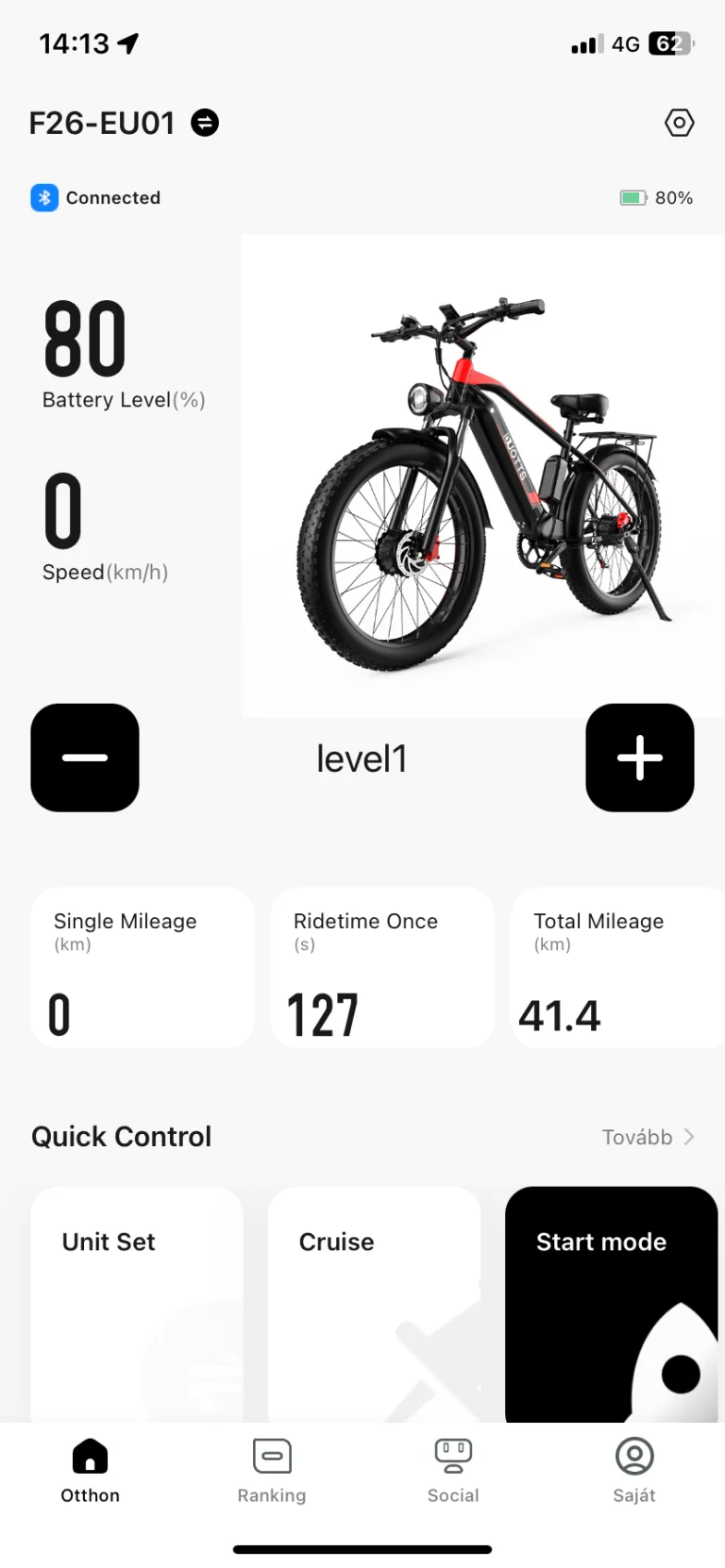Tap the device switch icon beside F26-EU01

(x=204, y=123)
